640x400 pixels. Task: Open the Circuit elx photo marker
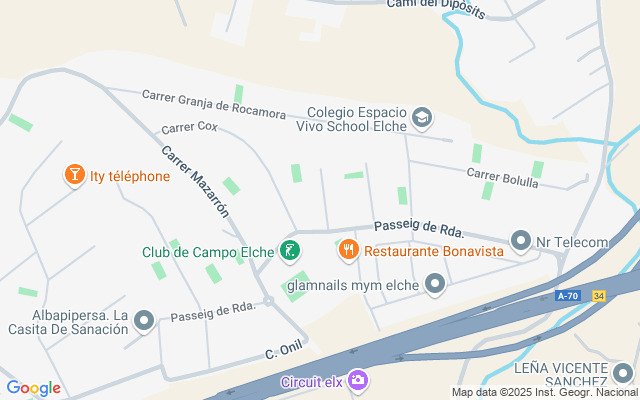(358, 380)
